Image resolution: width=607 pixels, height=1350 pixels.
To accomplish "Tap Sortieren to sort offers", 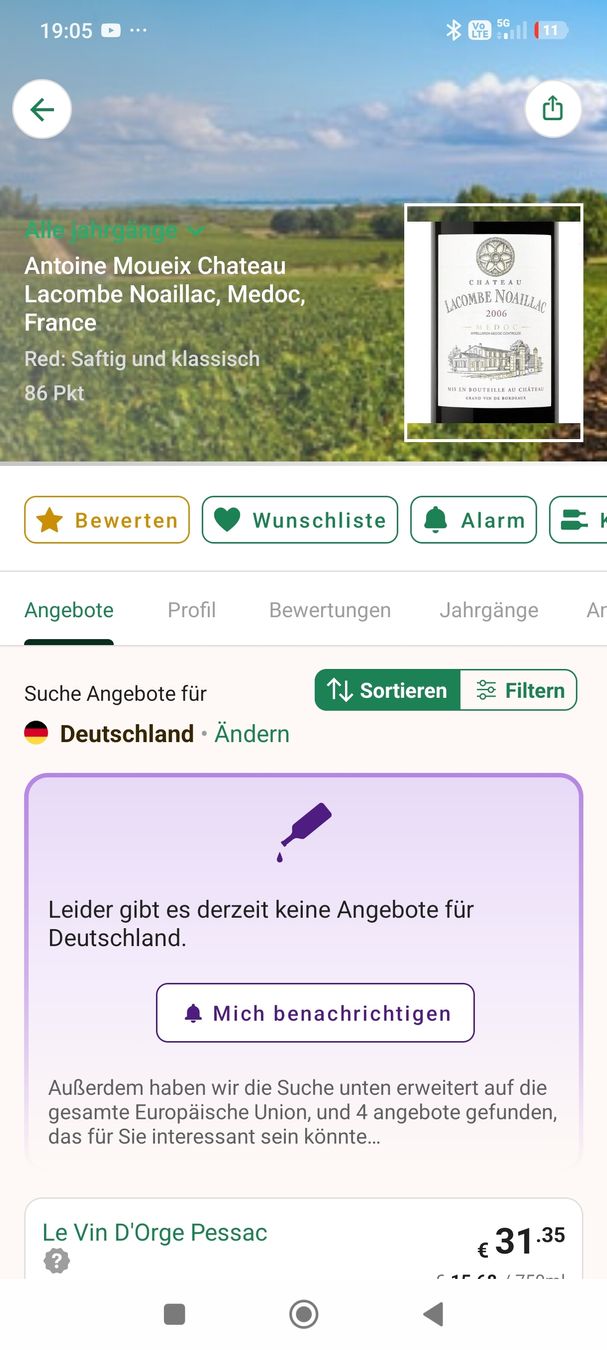I will point(388,690).
